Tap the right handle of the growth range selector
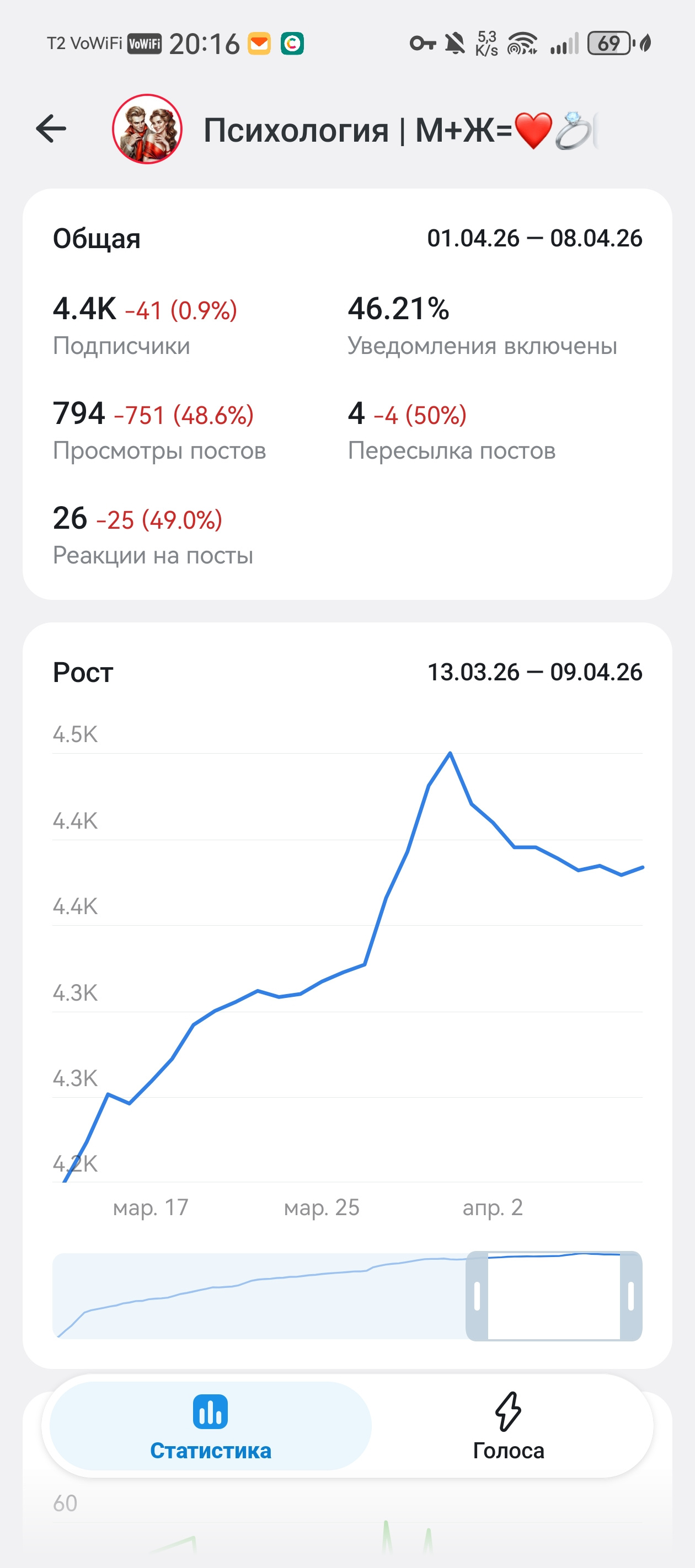 click(630, 1296)
